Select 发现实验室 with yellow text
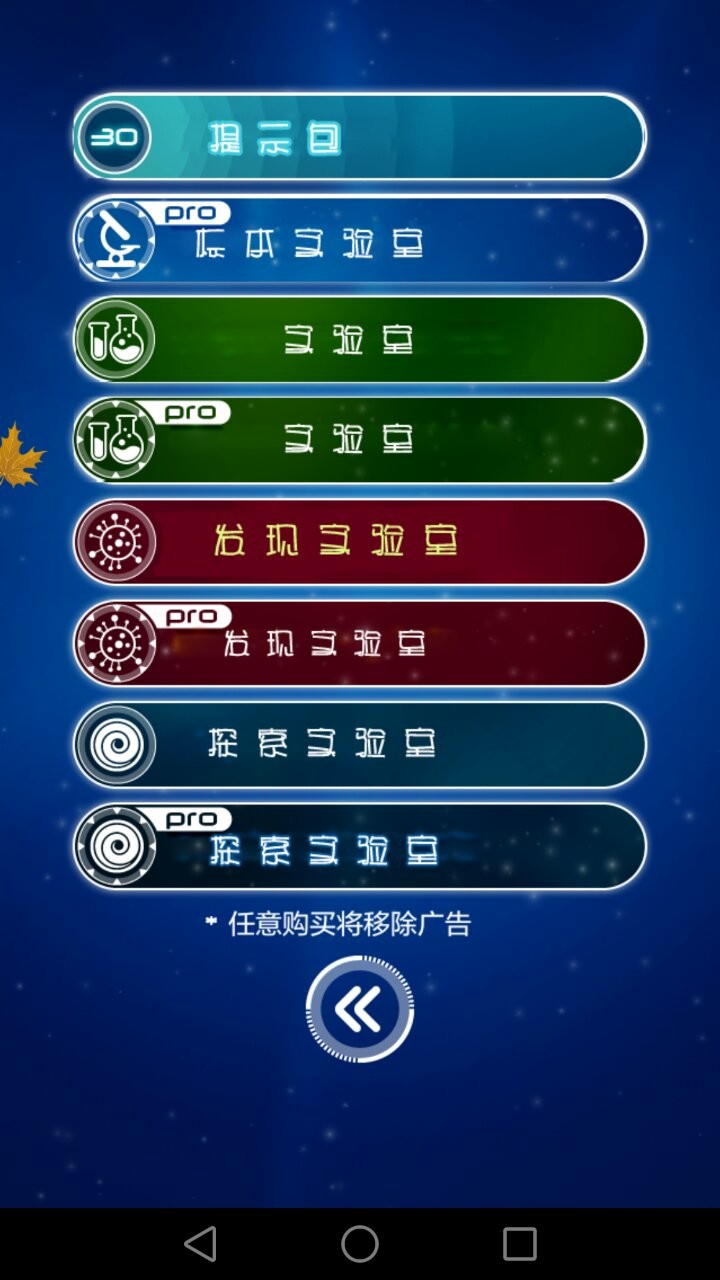The image size is (720, 1280). click(360, 541)
